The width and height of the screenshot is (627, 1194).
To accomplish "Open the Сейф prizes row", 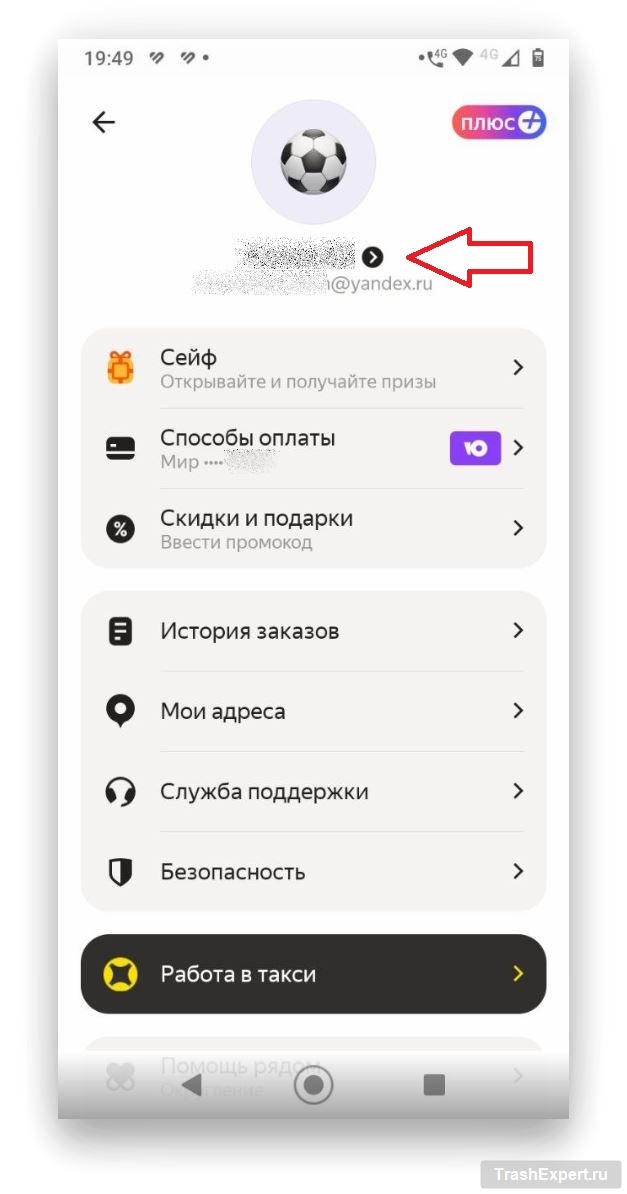I will point(313,368).
